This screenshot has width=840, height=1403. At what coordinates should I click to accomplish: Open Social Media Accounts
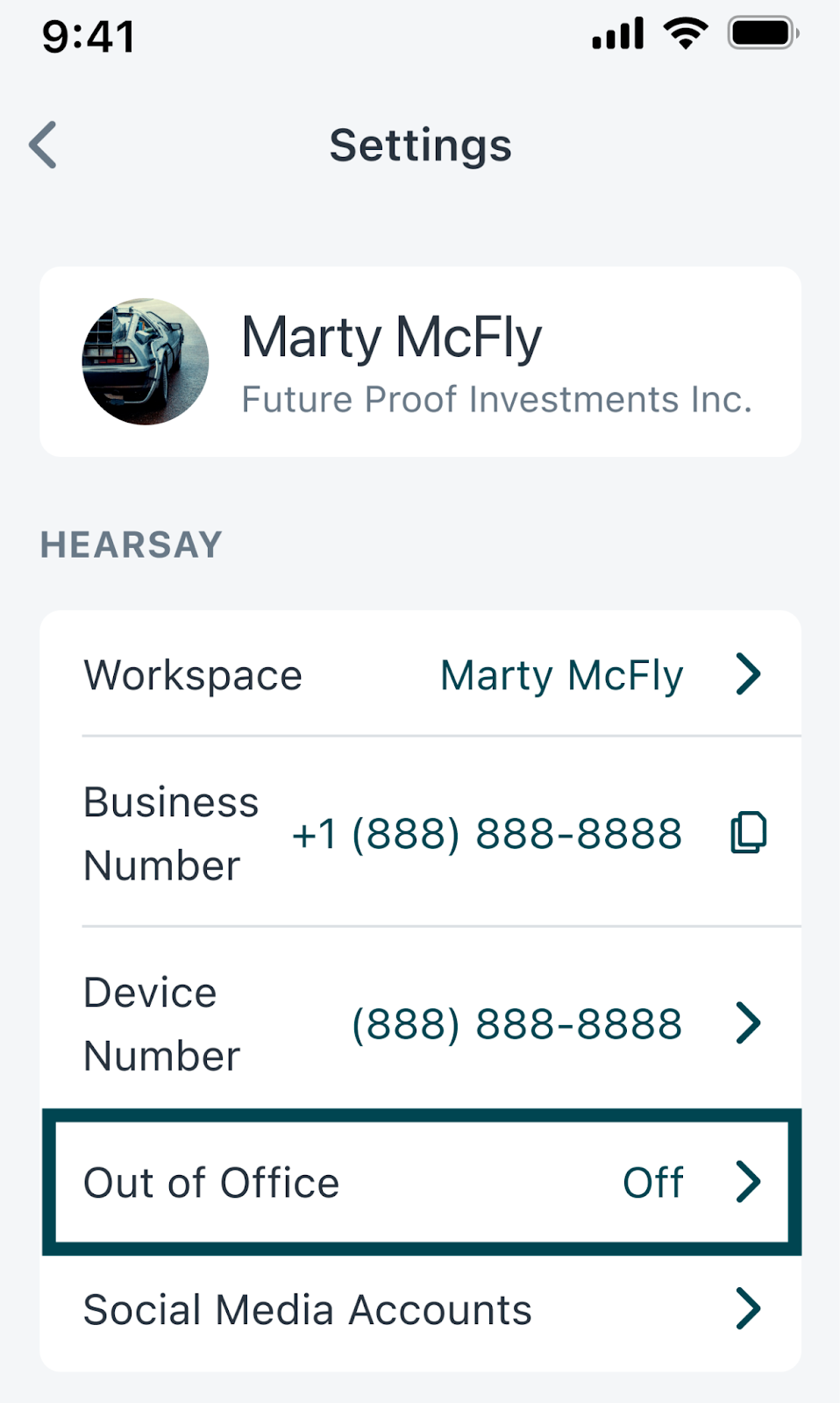(x=420, y=1309)
